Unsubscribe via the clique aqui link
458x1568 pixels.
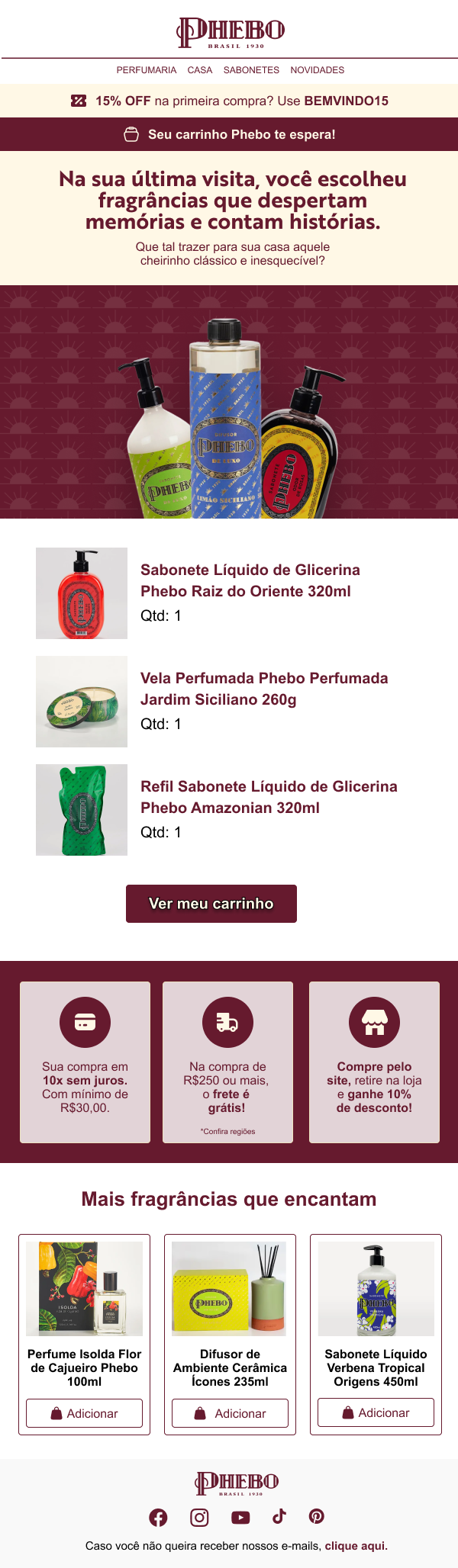pyautogui.click(x=355, y=1546)
